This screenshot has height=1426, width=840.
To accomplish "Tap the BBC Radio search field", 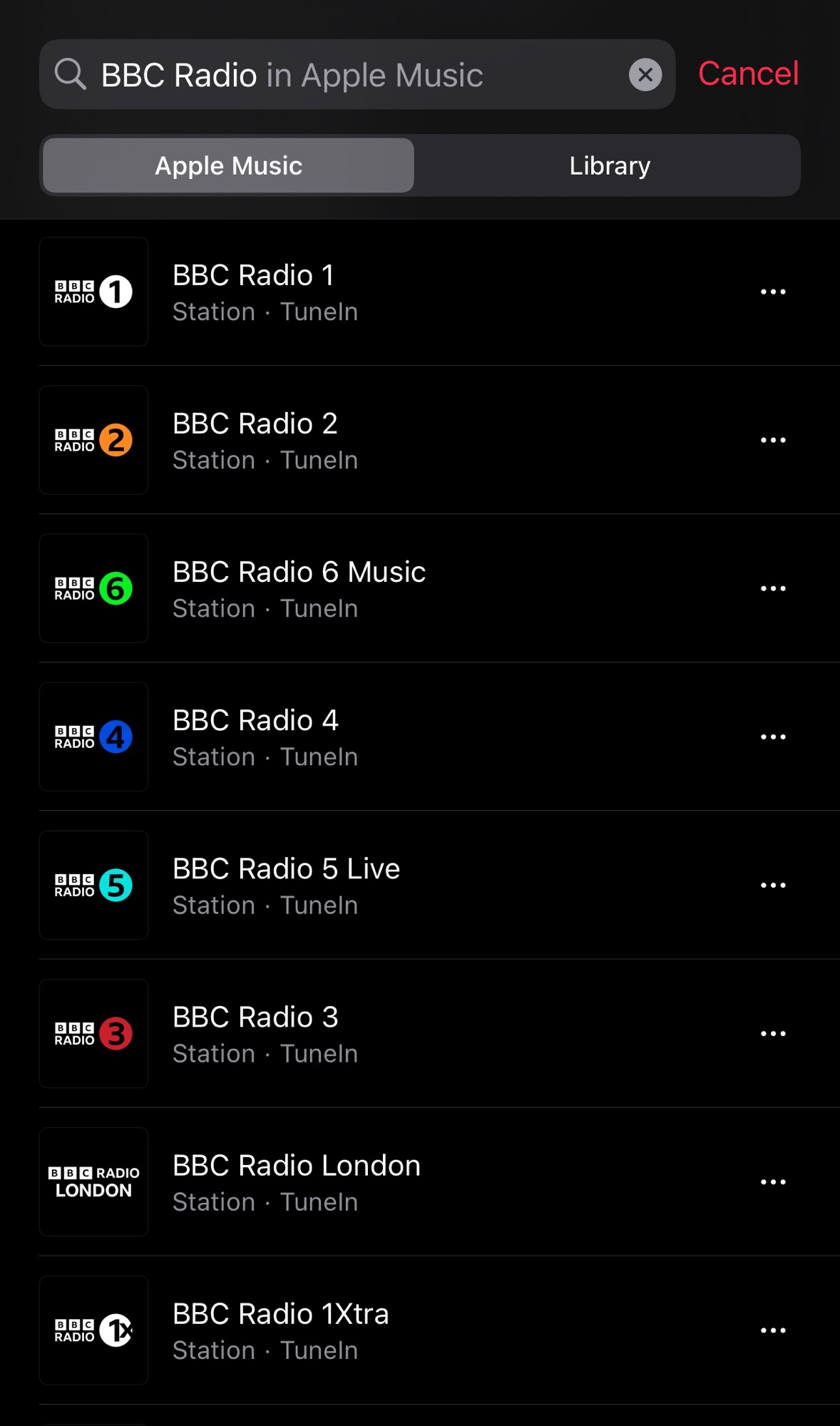I will (x=342, y=75).
